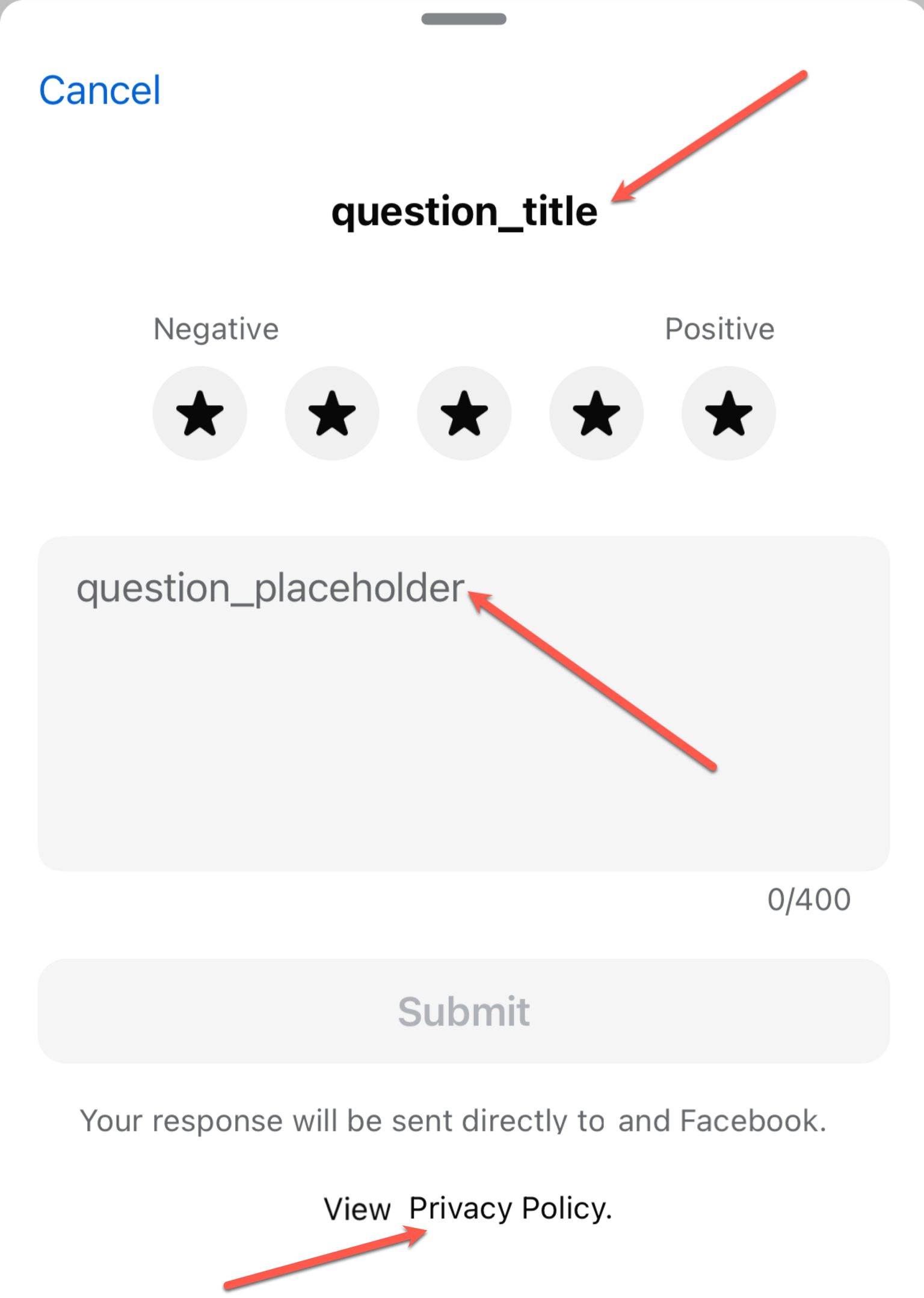
Task: Open the Privacy Policy link
Action: (x=510, y=1208)
